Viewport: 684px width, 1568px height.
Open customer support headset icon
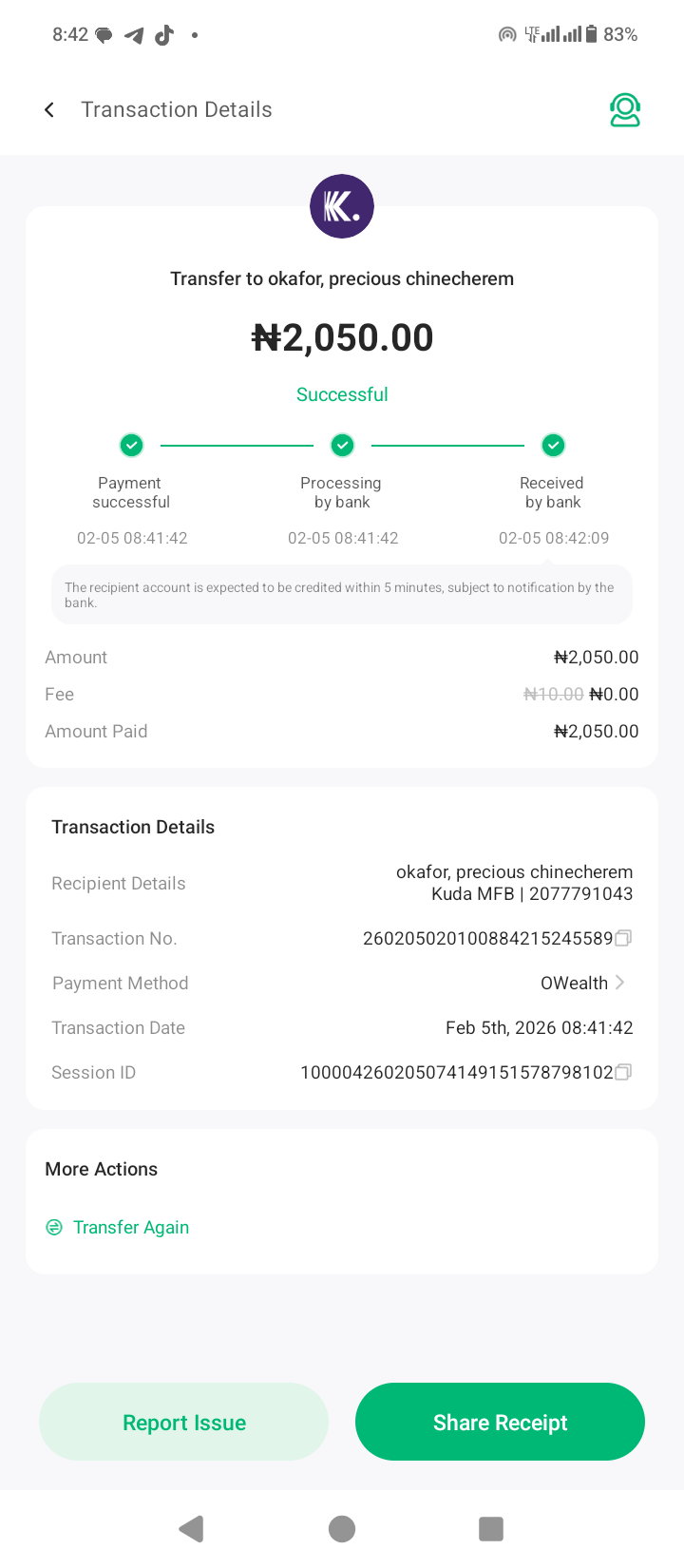click(624, 110)
